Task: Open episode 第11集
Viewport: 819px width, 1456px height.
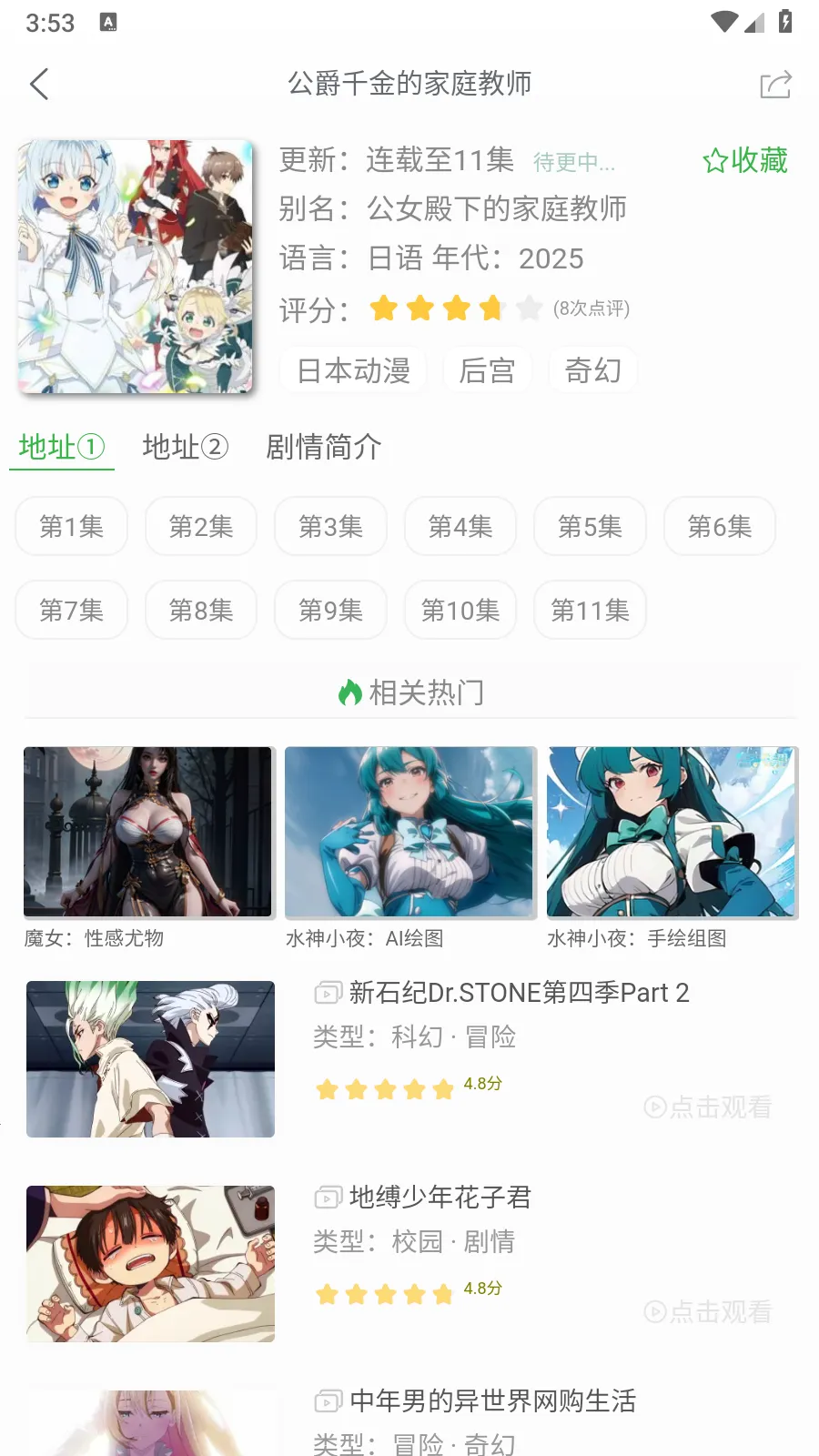Action: click(x=590, y=610)
